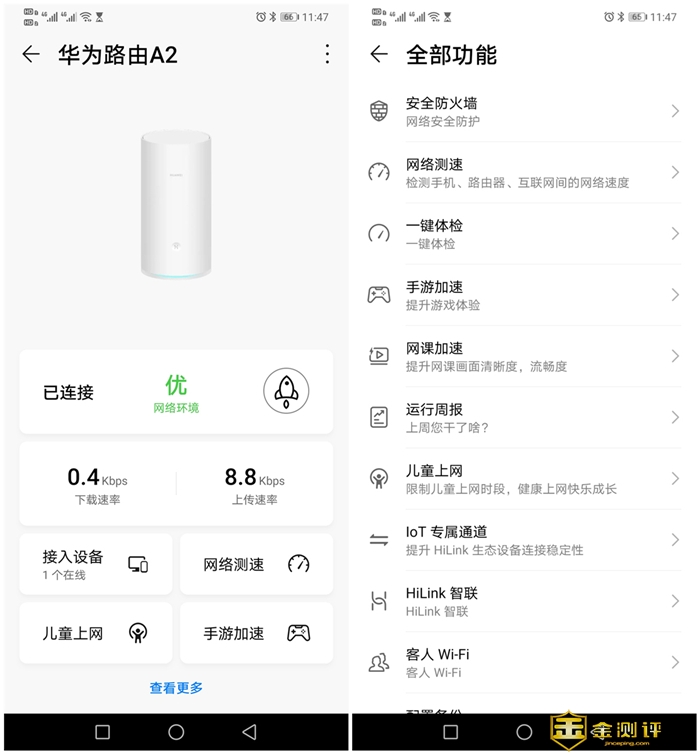Go back from the 华为路由A2 screen
Viewport: 700px width, 754px height.
pyautogui.click(x=31, y=55)
